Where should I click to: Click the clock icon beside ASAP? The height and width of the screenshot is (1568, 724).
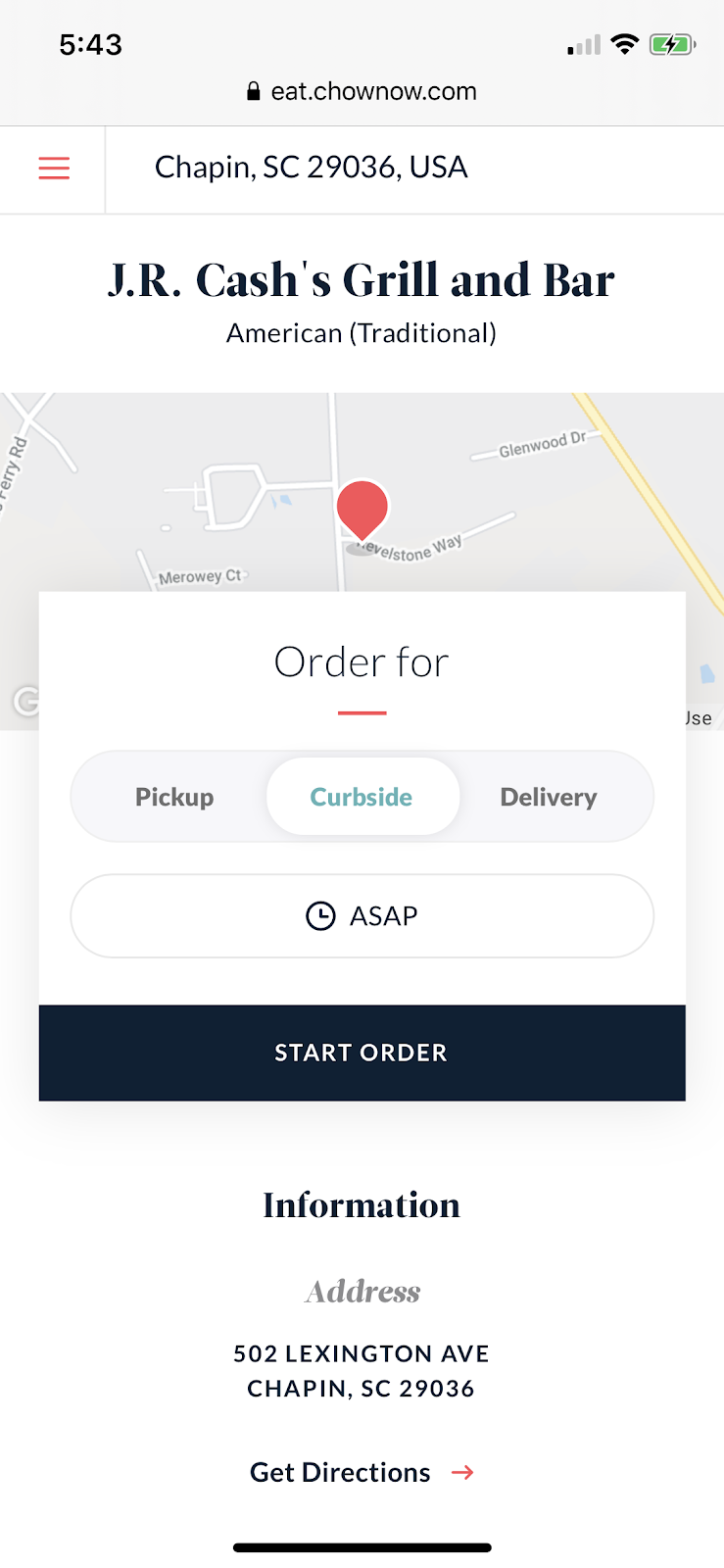(x=319, y=915)
